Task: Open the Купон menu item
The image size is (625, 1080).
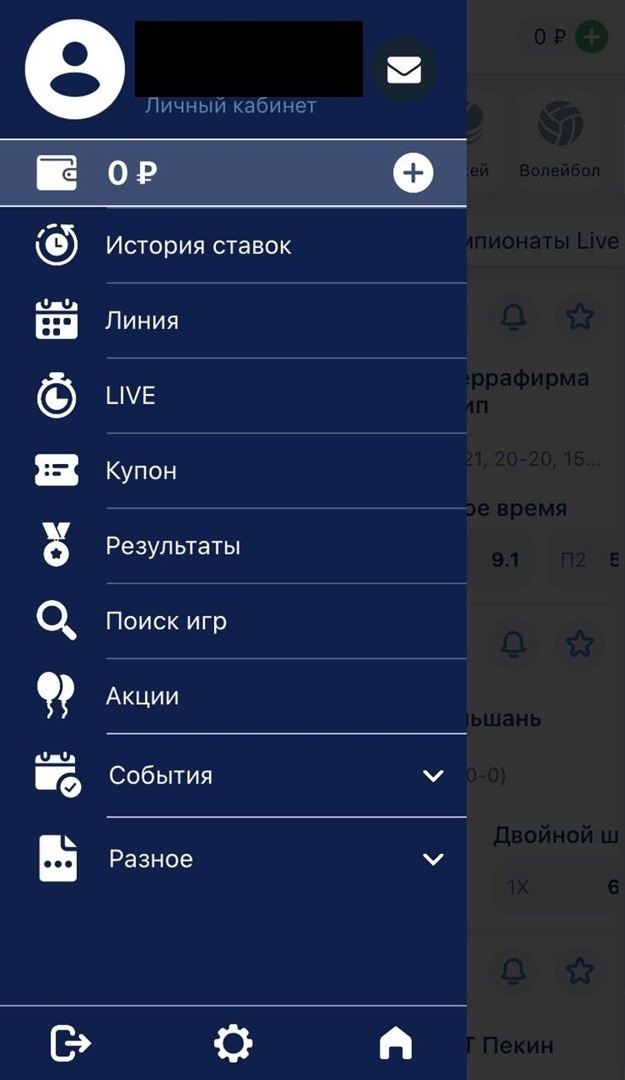Action: pos(233,470)
